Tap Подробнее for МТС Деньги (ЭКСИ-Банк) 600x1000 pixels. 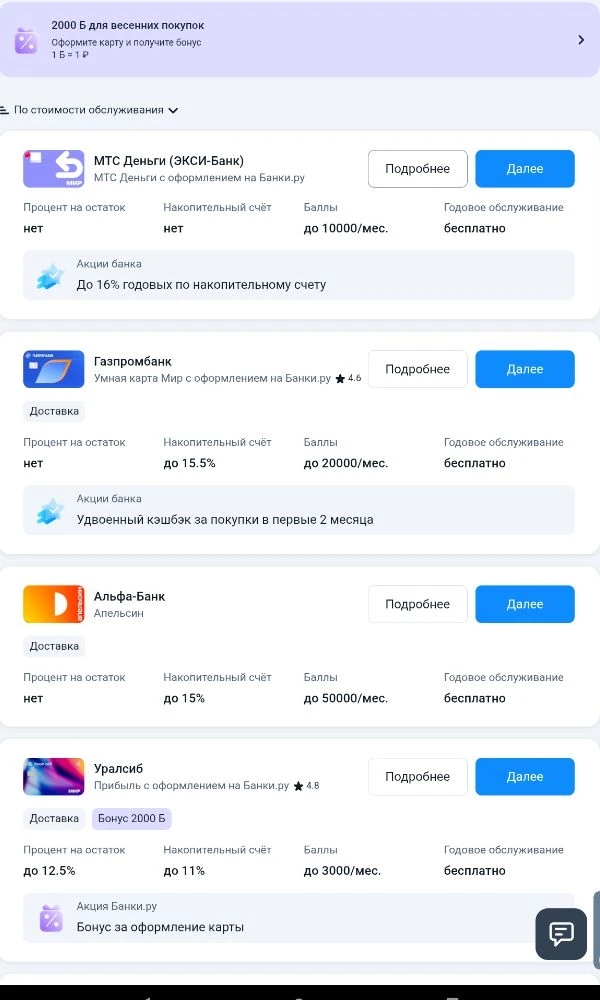click(x=417, y=169)
